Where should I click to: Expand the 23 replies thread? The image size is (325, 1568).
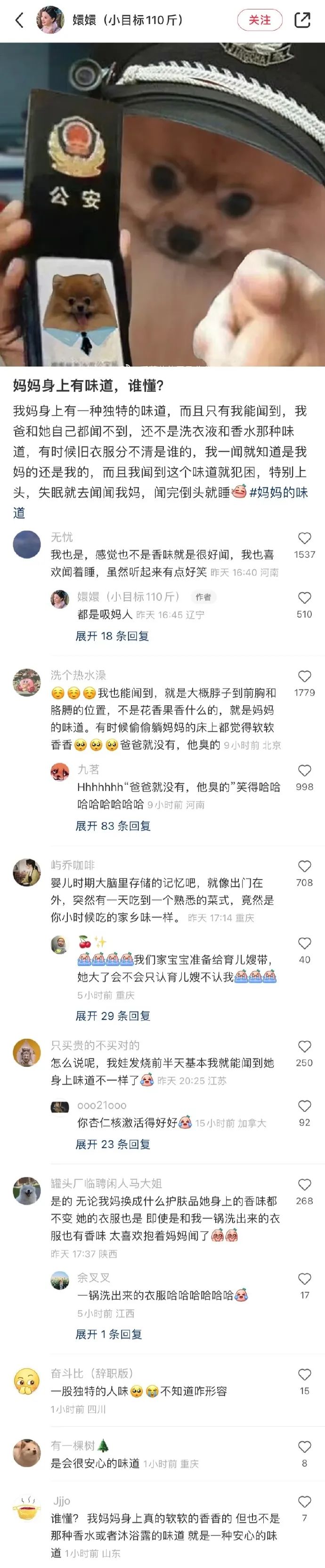coord(113,1144)
